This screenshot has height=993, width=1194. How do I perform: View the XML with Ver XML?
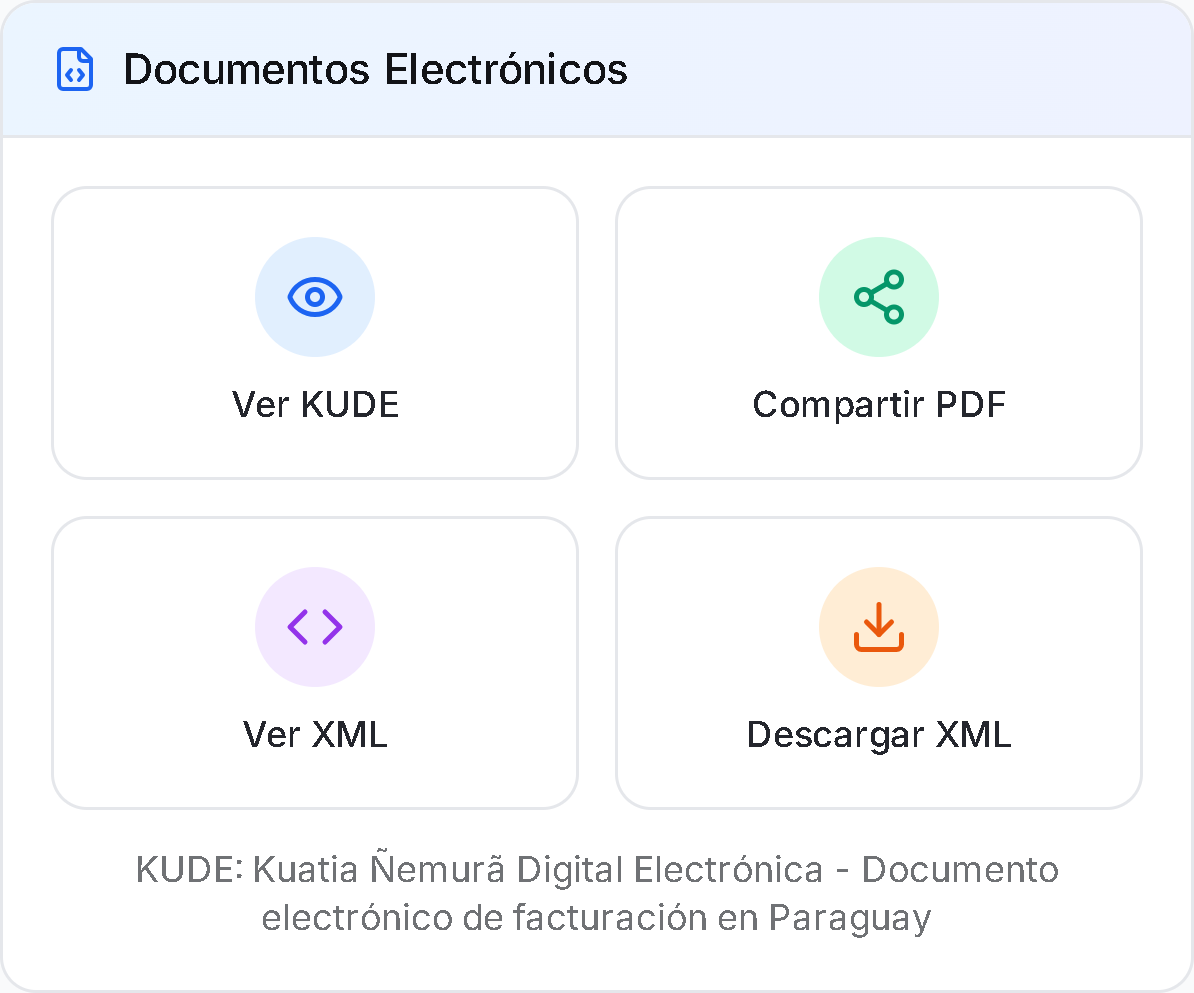pyautogui.click(x=315, y=663)
